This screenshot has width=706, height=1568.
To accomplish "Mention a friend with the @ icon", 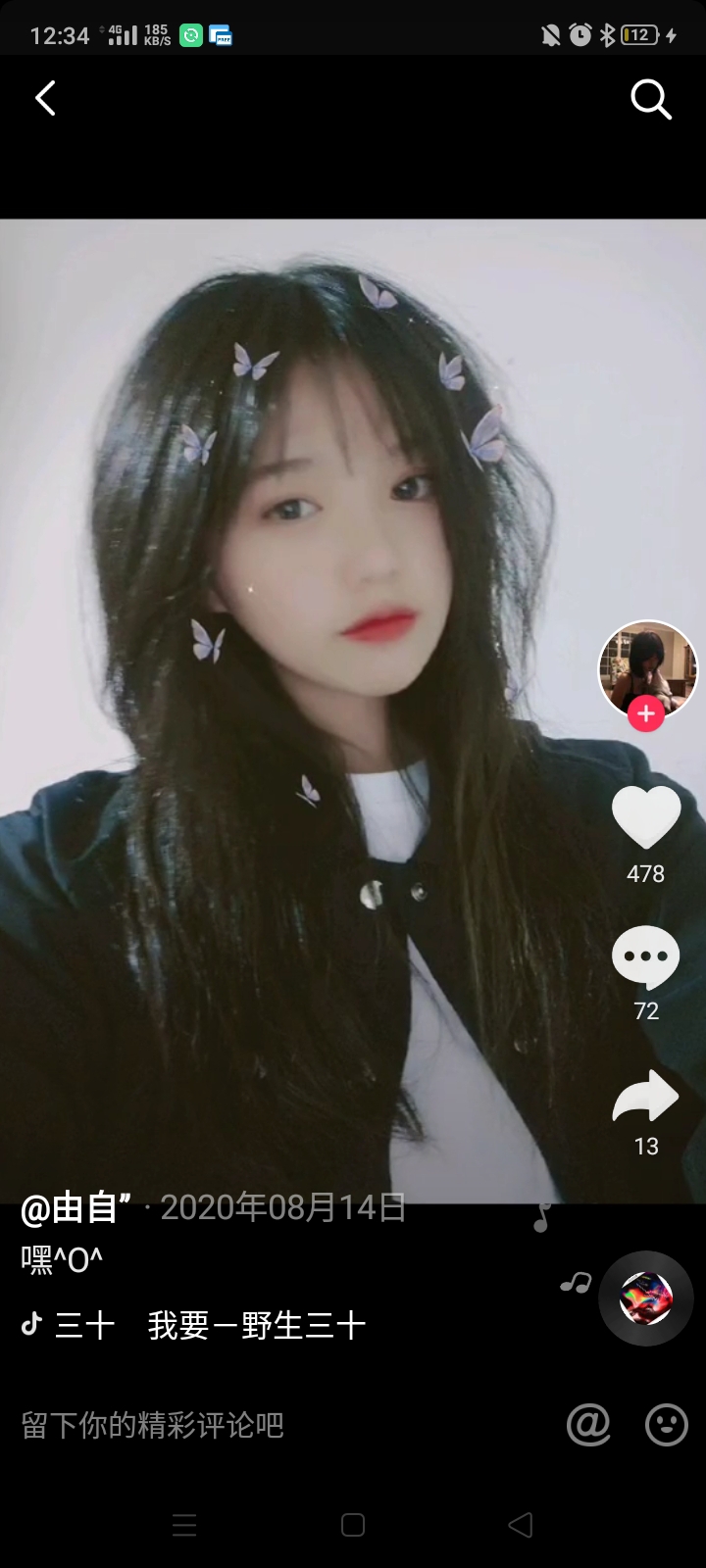I will coord(588,1425).
